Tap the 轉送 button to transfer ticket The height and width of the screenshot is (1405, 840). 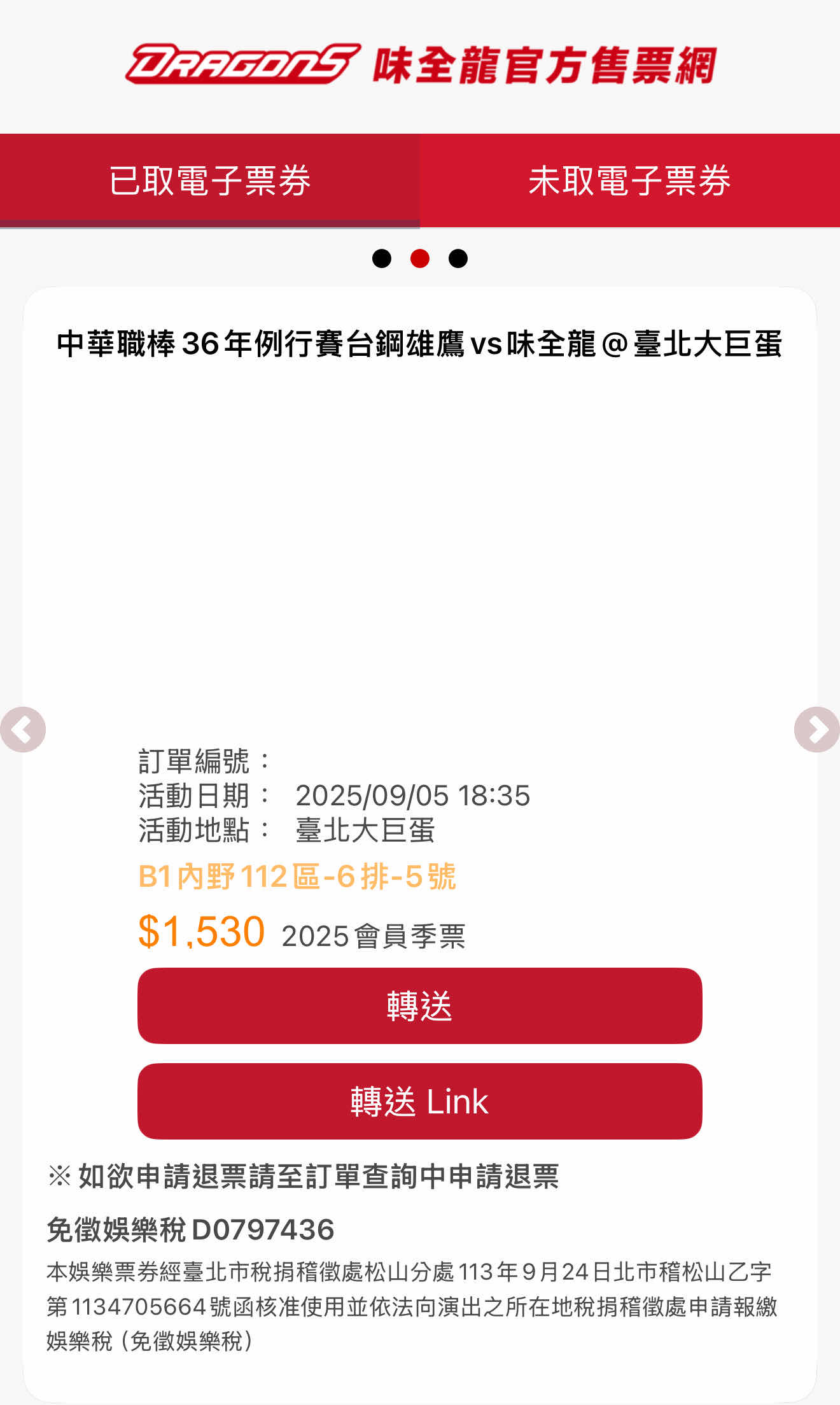pyautogui.click(x=419, y=1006)
